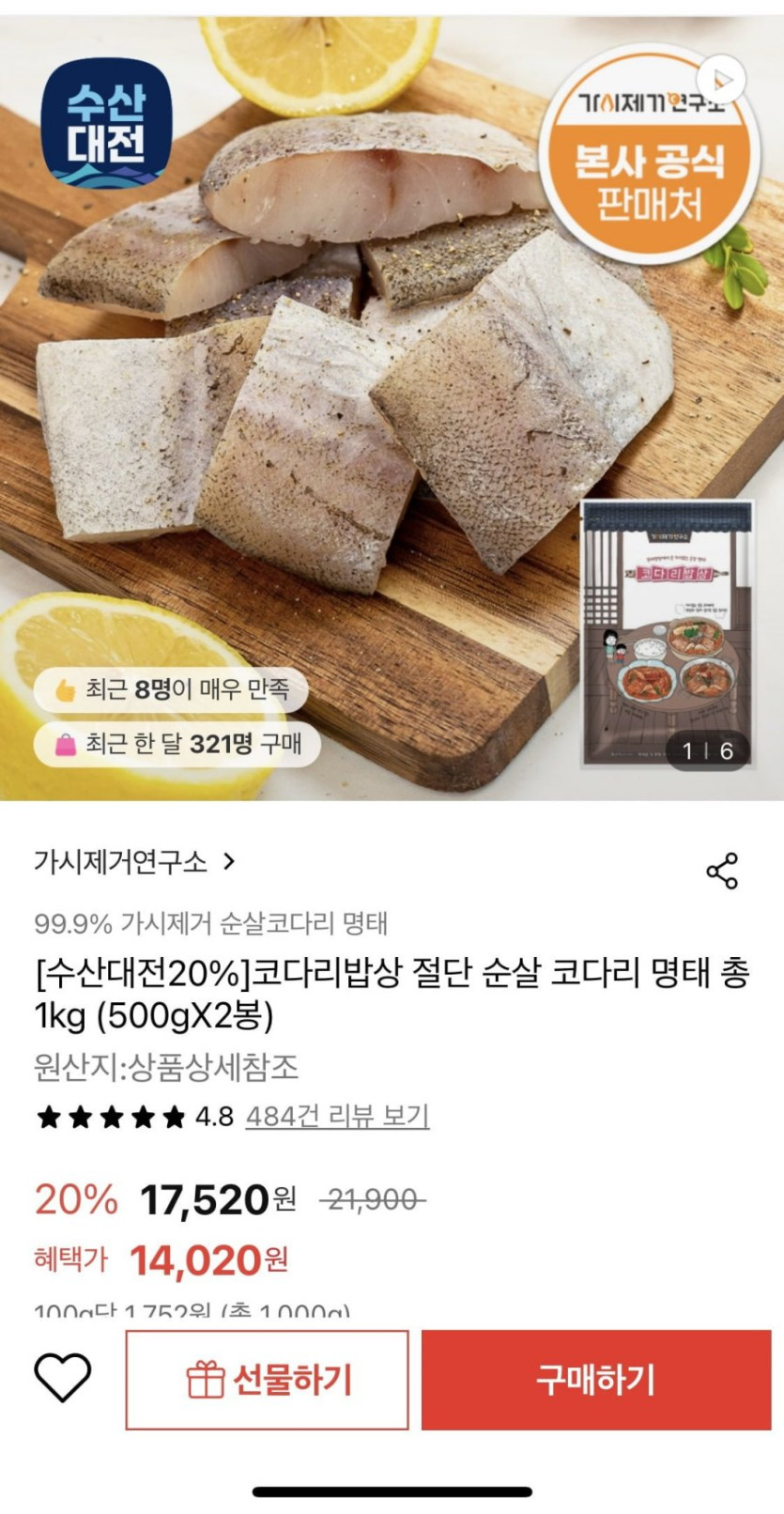Play the product video

(722, 79)
